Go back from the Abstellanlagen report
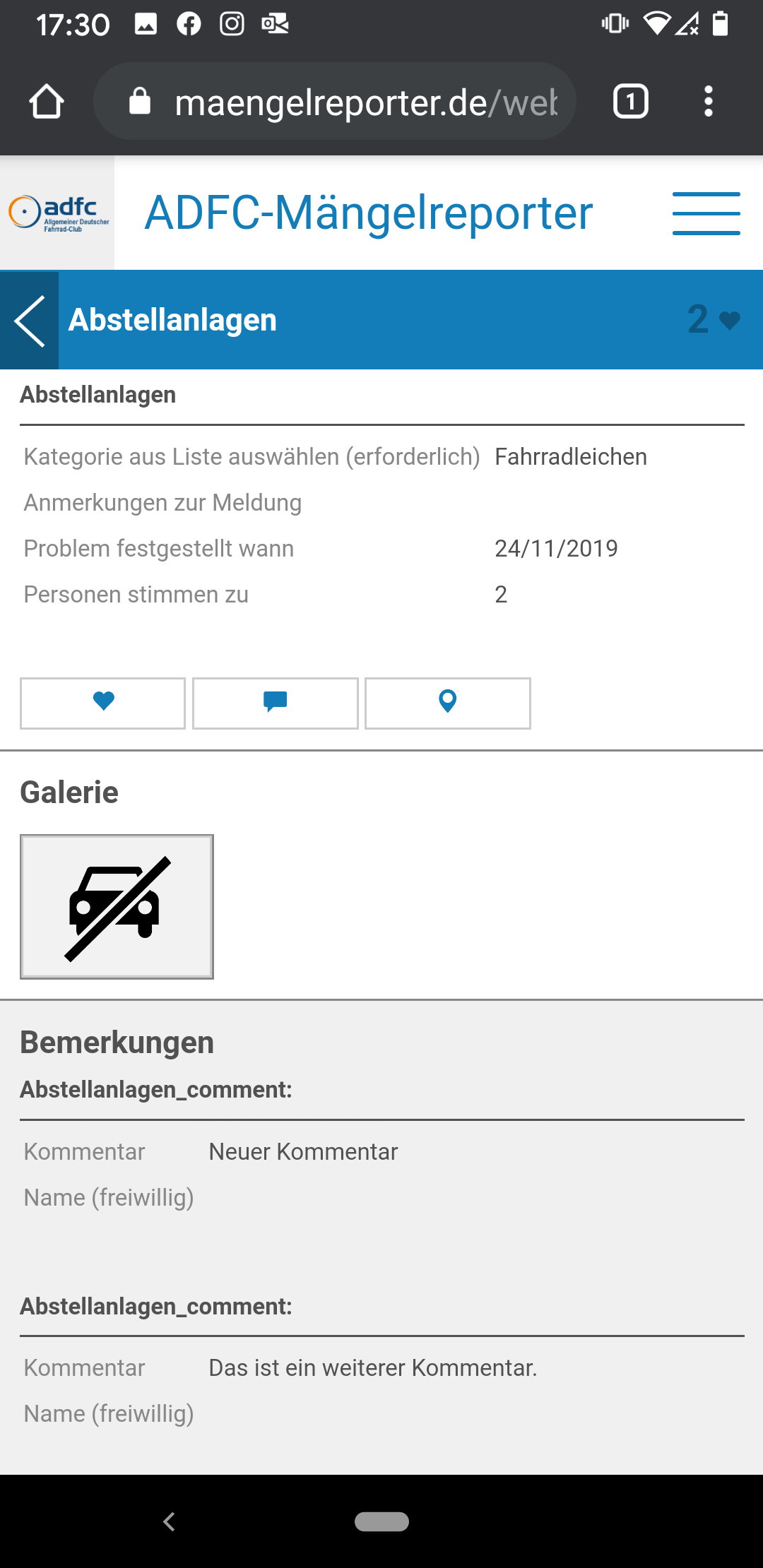 coord(29,321)
